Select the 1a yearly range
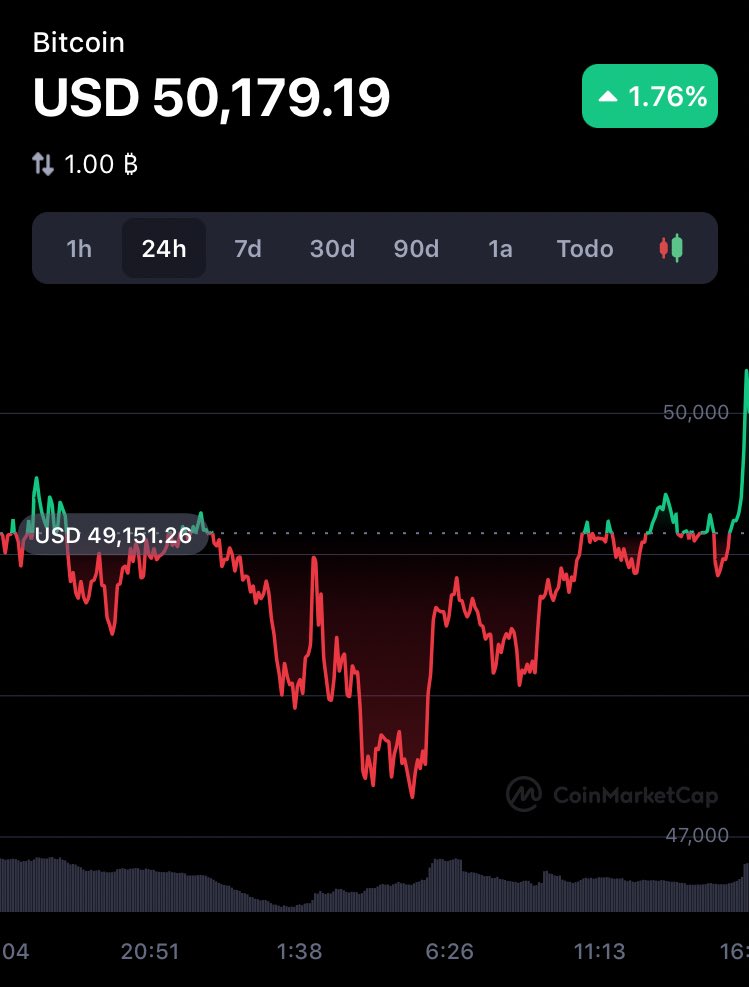Viewport: 749px width, 987px height. (500, 249)
